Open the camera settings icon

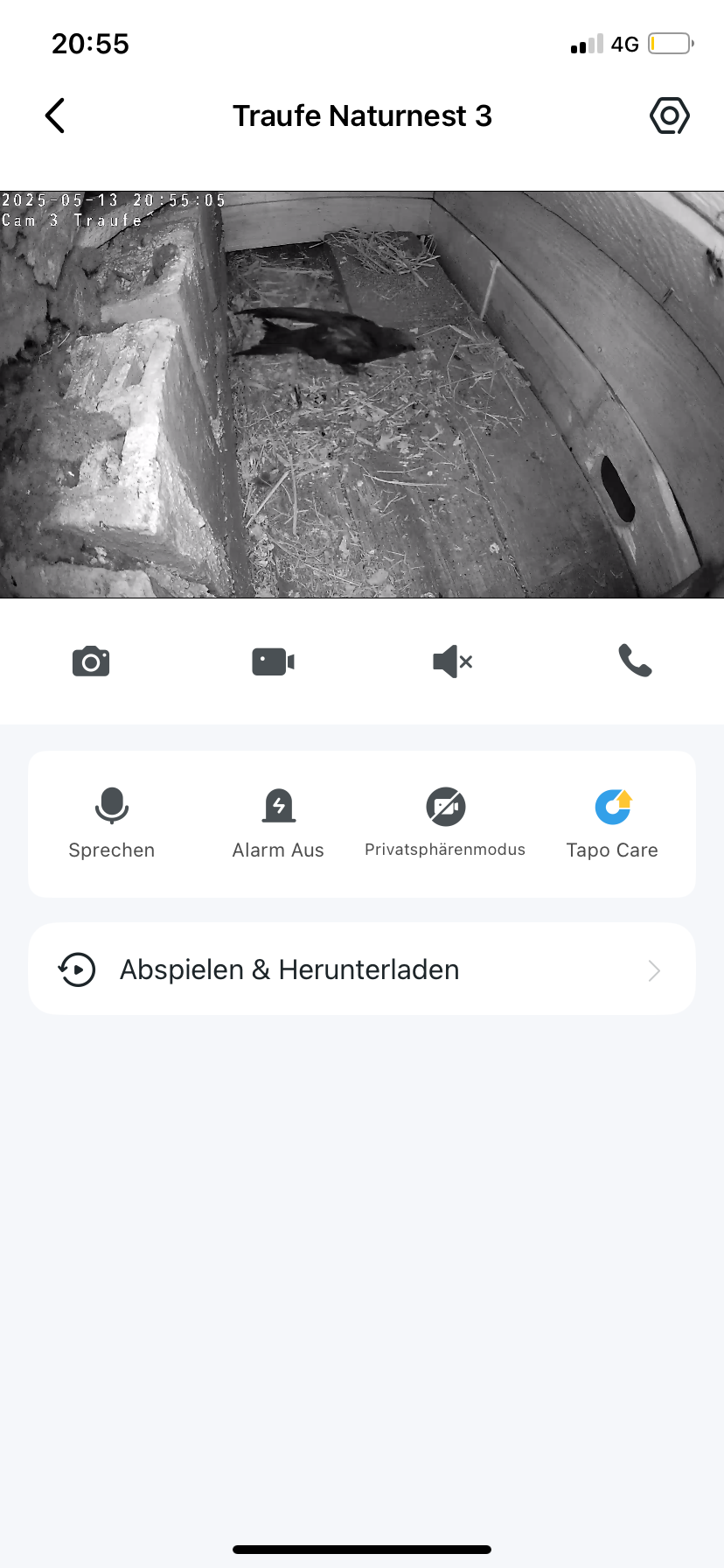670,115
